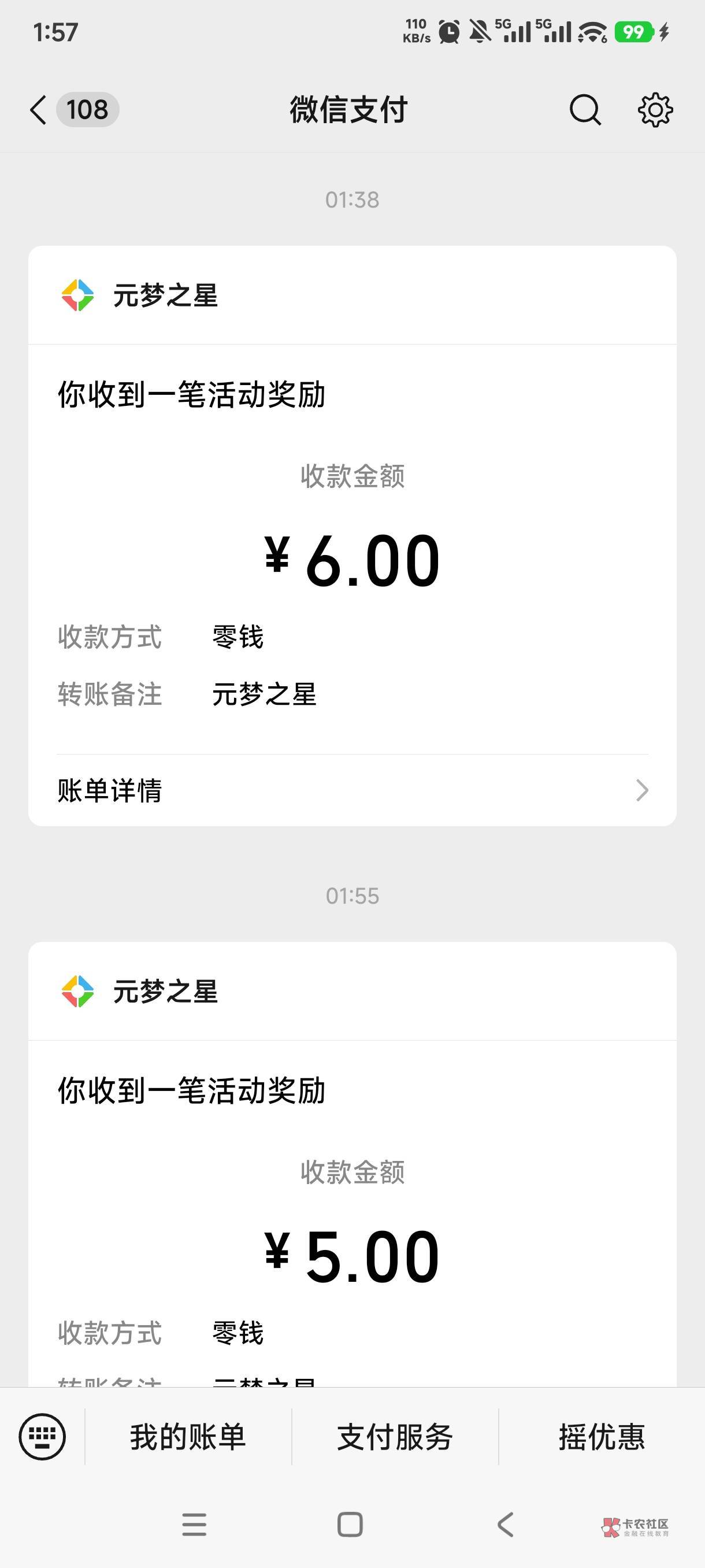Open 摇优惠 menu
705x1568 pixels.
[601, 1437]
